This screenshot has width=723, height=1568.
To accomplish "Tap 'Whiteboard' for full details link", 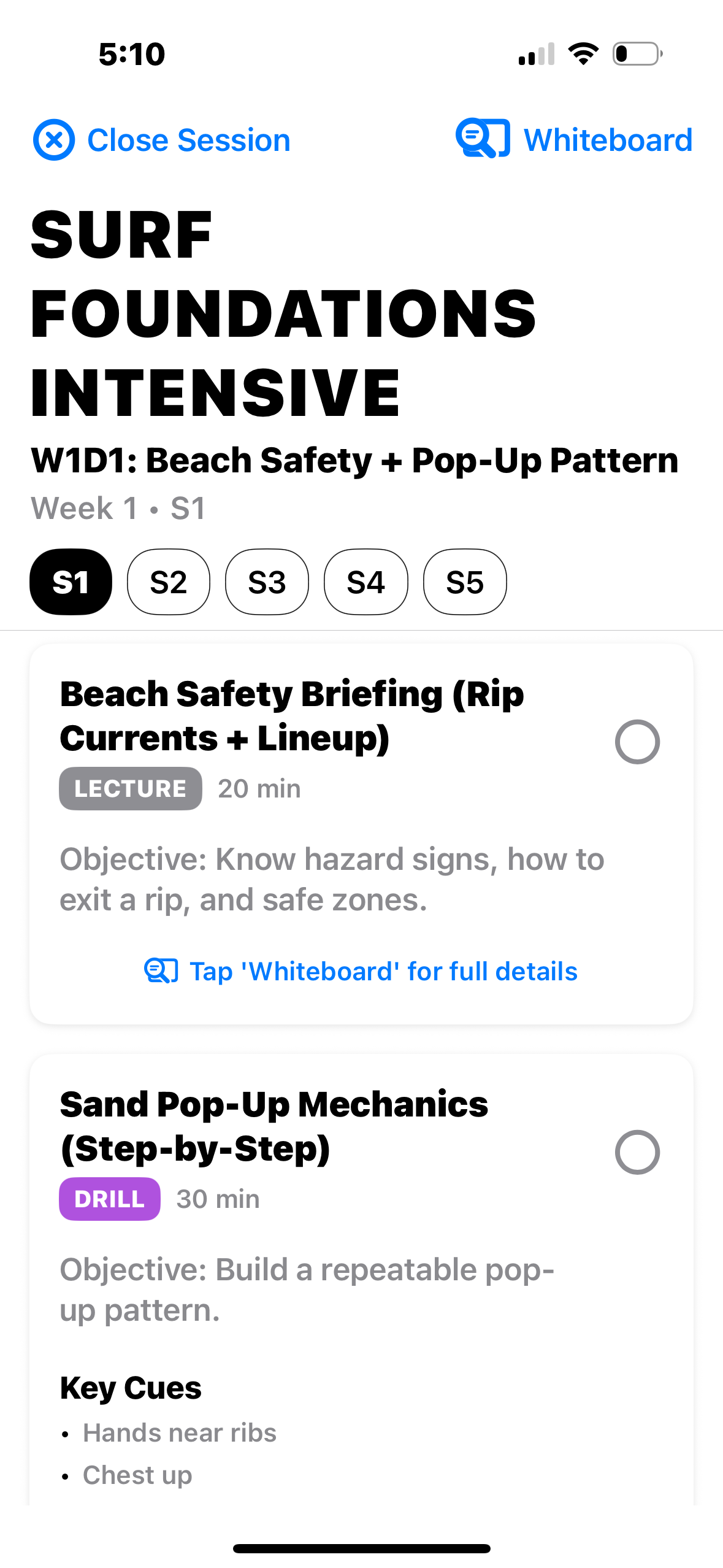I will pos(361,971).
